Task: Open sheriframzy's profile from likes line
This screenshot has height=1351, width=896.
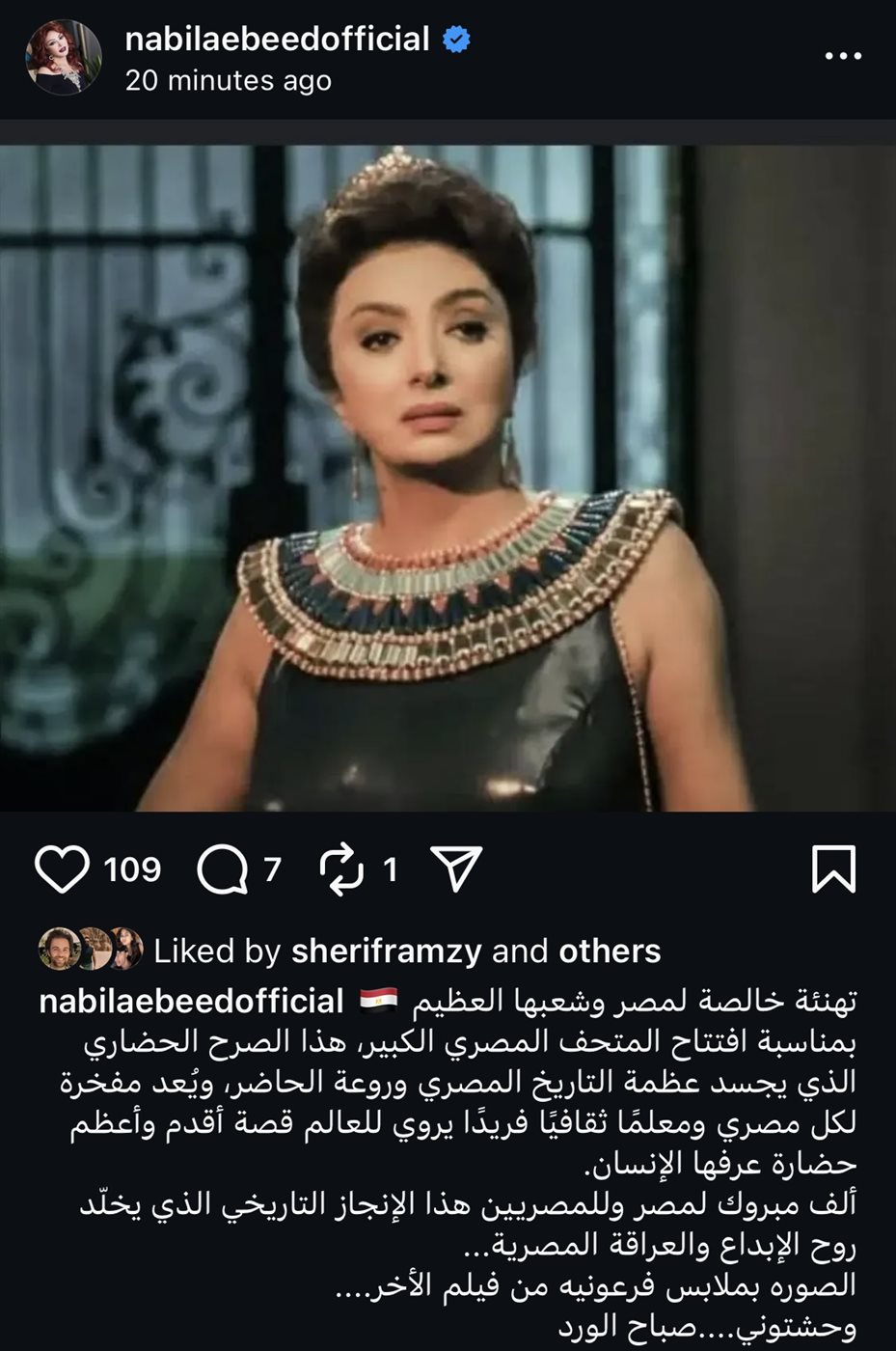Action: pyautogui.click(x=386, y=951)
